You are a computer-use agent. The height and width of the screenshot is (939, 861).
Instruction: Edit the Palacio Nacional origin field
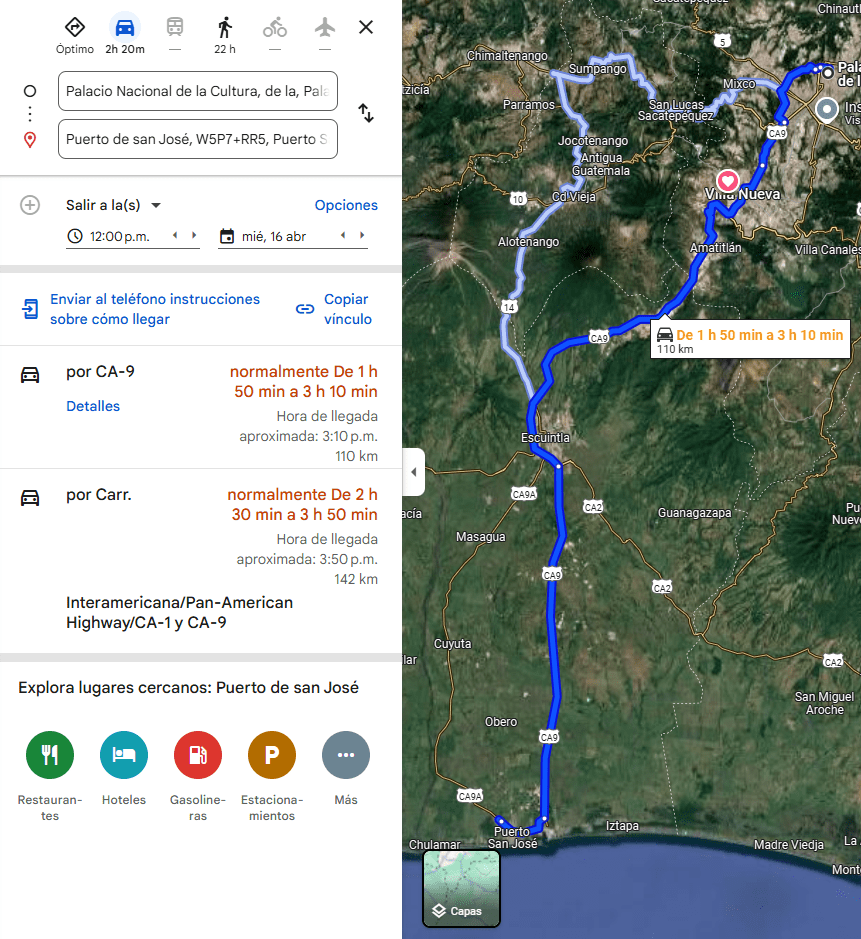[197, 91]
